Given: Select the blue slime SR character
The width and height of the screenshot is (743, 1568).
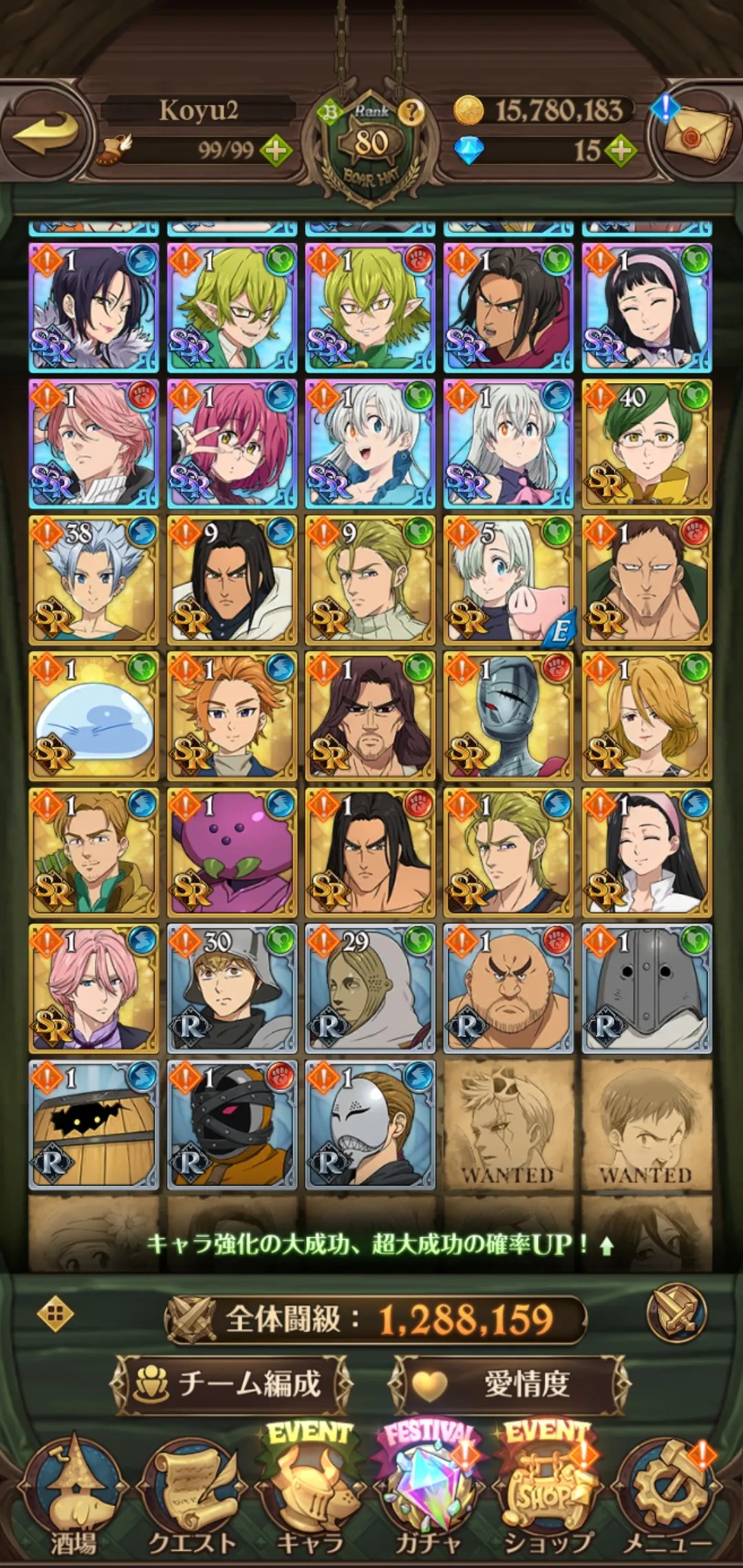Looking at the screenshot, I should pos(94,716).
